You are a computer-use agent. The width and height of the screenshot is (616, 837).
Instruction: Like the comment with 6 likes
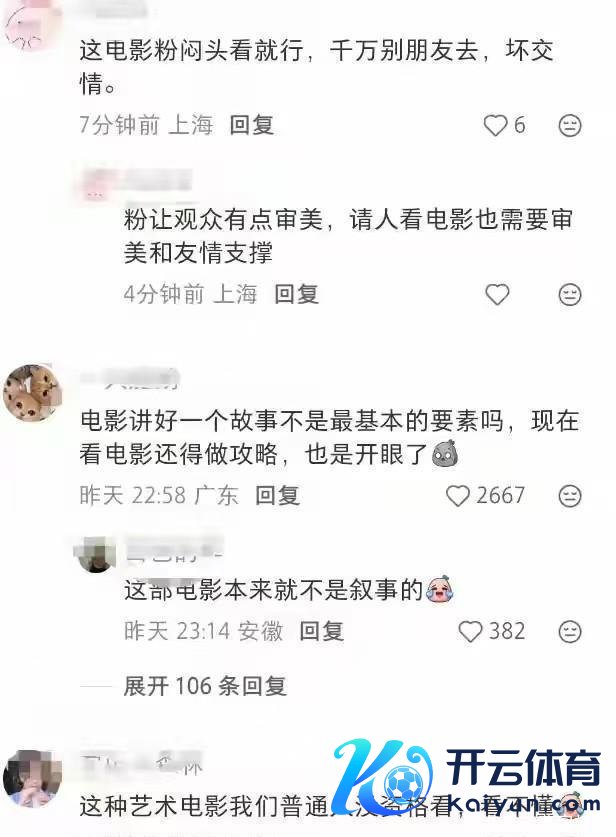click(x=495, y=125)
